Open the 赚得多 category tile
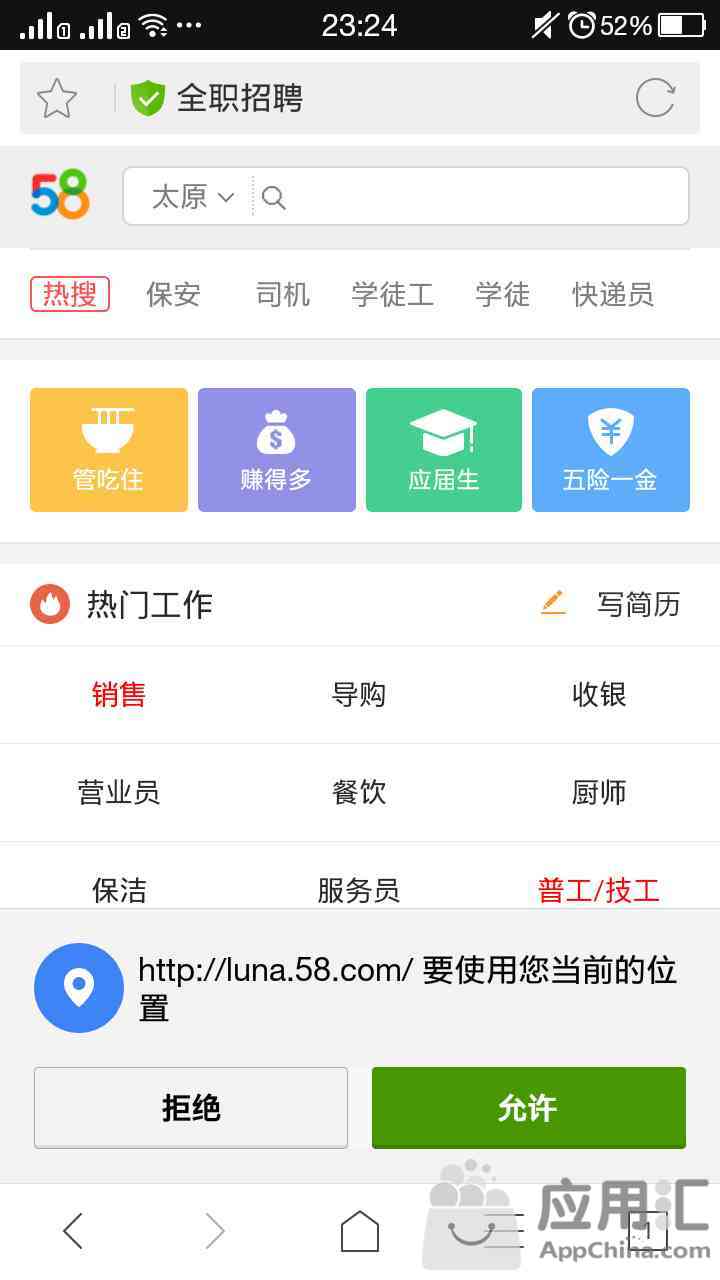Viewport: 720px width, 1280px height. pyautogui.click(x=277, y=450)
